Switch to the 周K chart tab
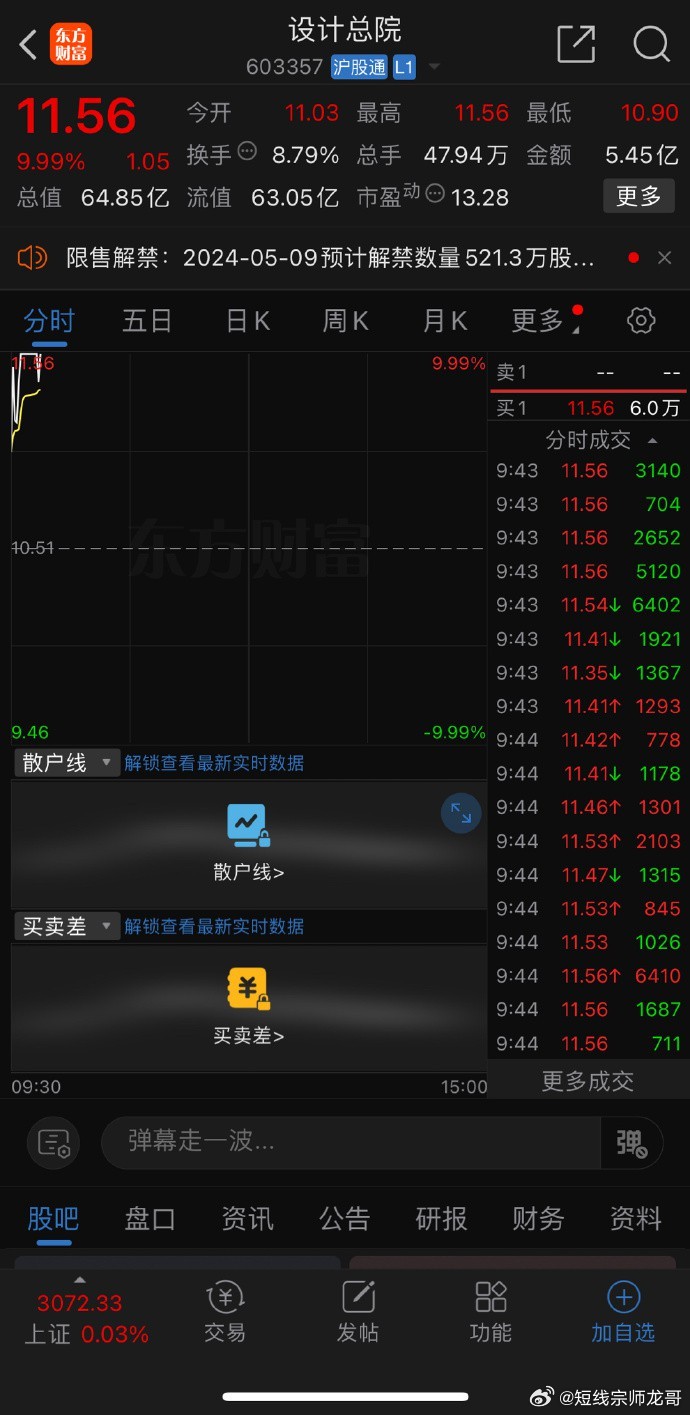The height and width of the screenshot is (1415, 690). click(345, 321)
